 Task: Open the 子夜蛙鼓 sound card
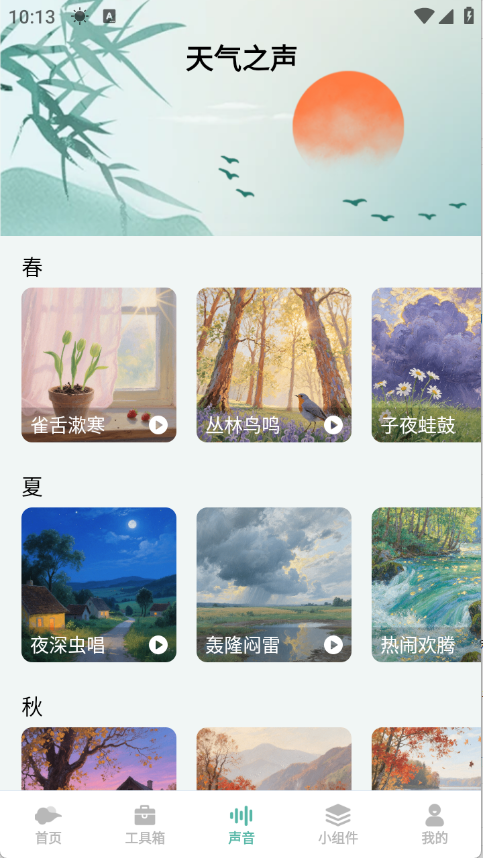tap(427, 365)
